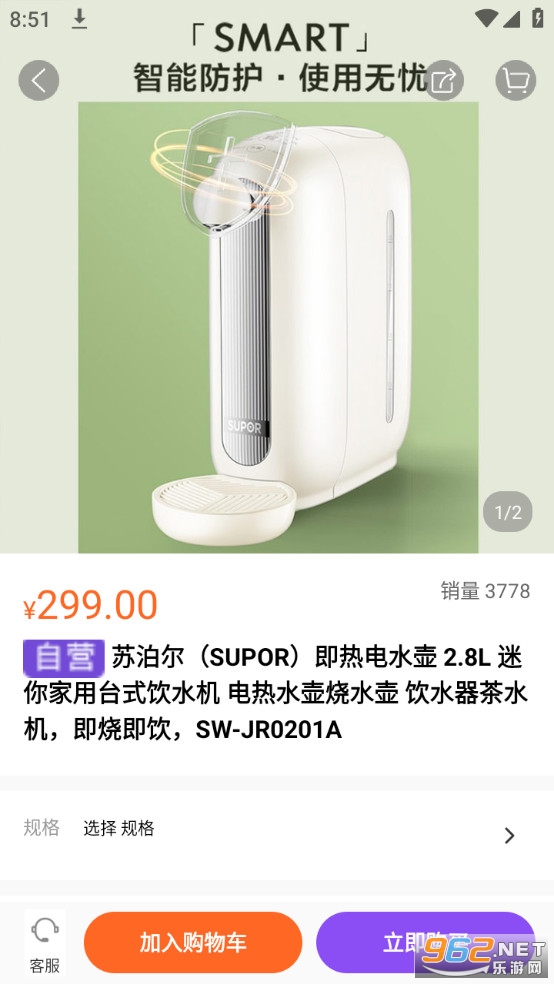Open the shopping cart icon
This screenshot has width=554, height=984.
516,80
